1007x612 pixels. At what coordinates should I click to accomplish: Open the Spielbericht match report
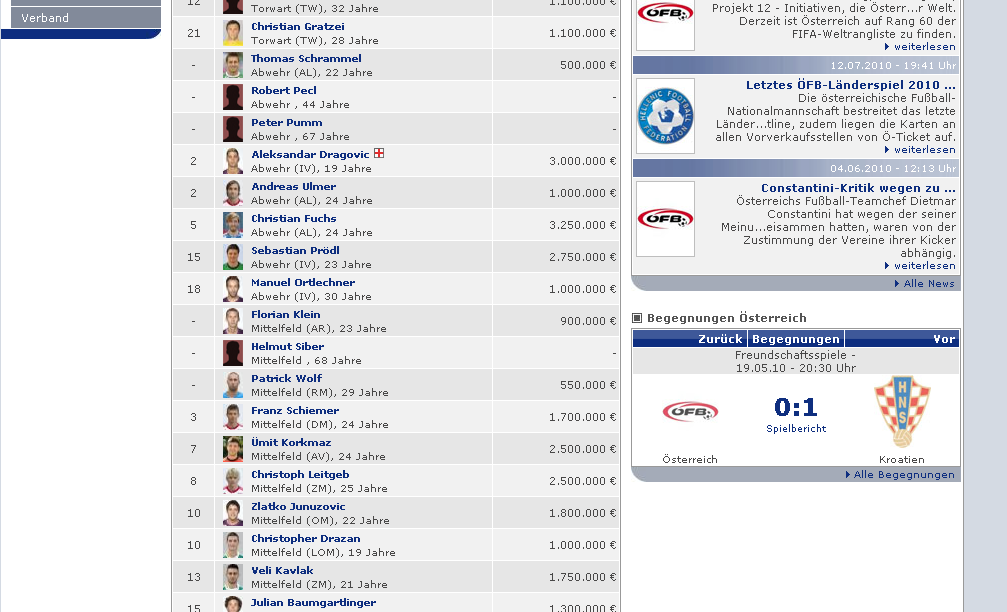click(796, 429)
